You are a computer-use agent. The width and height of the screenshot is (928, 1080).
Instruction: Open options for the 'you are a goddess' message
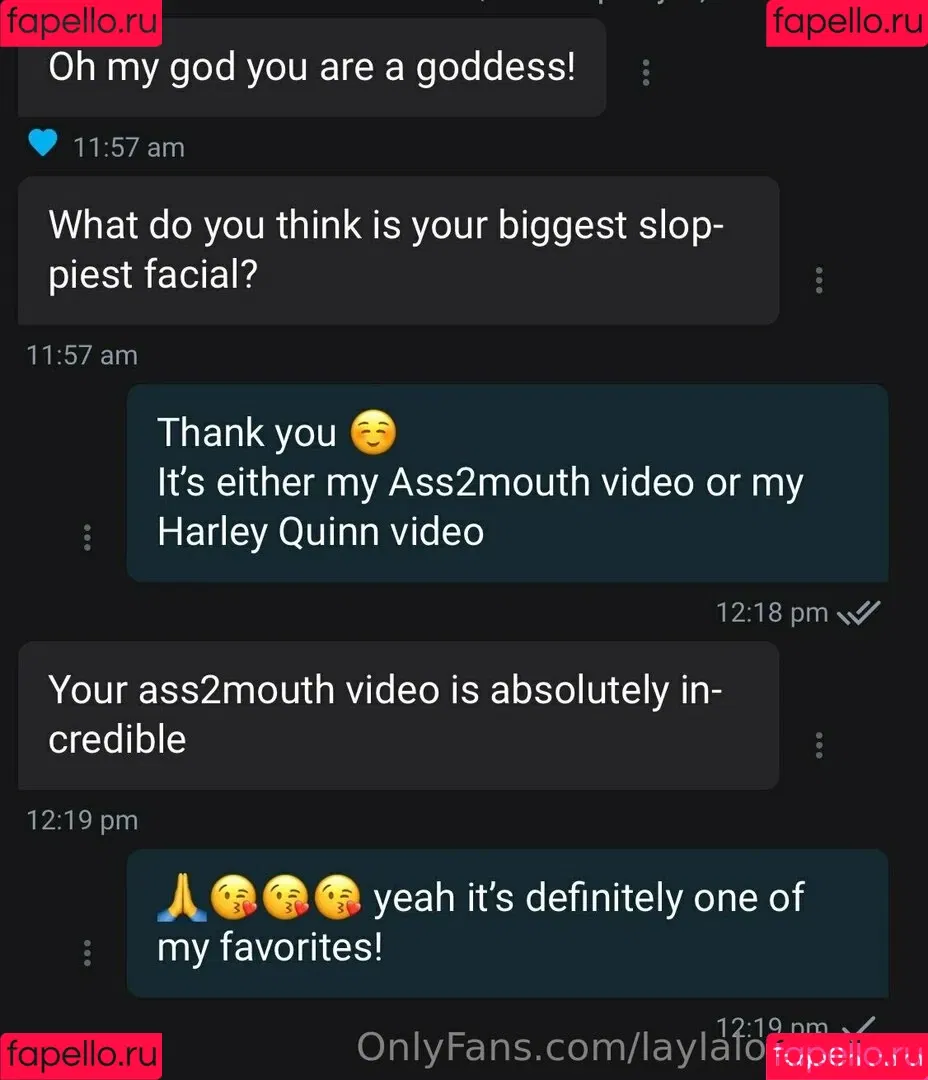pos(646,72)
